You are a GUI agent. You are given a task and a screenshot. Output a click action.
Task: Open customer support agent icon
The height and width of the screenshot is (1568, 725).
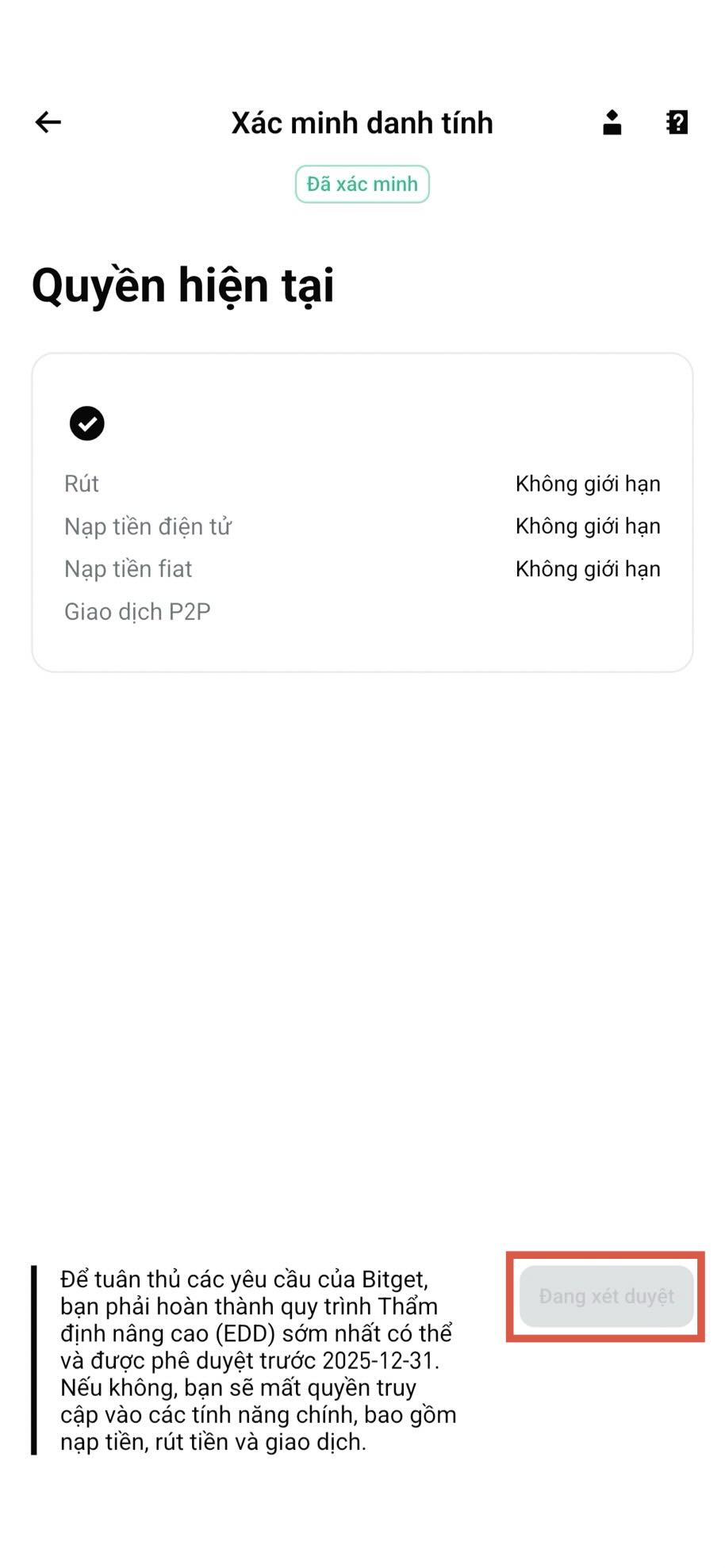[x=612, y=122]
